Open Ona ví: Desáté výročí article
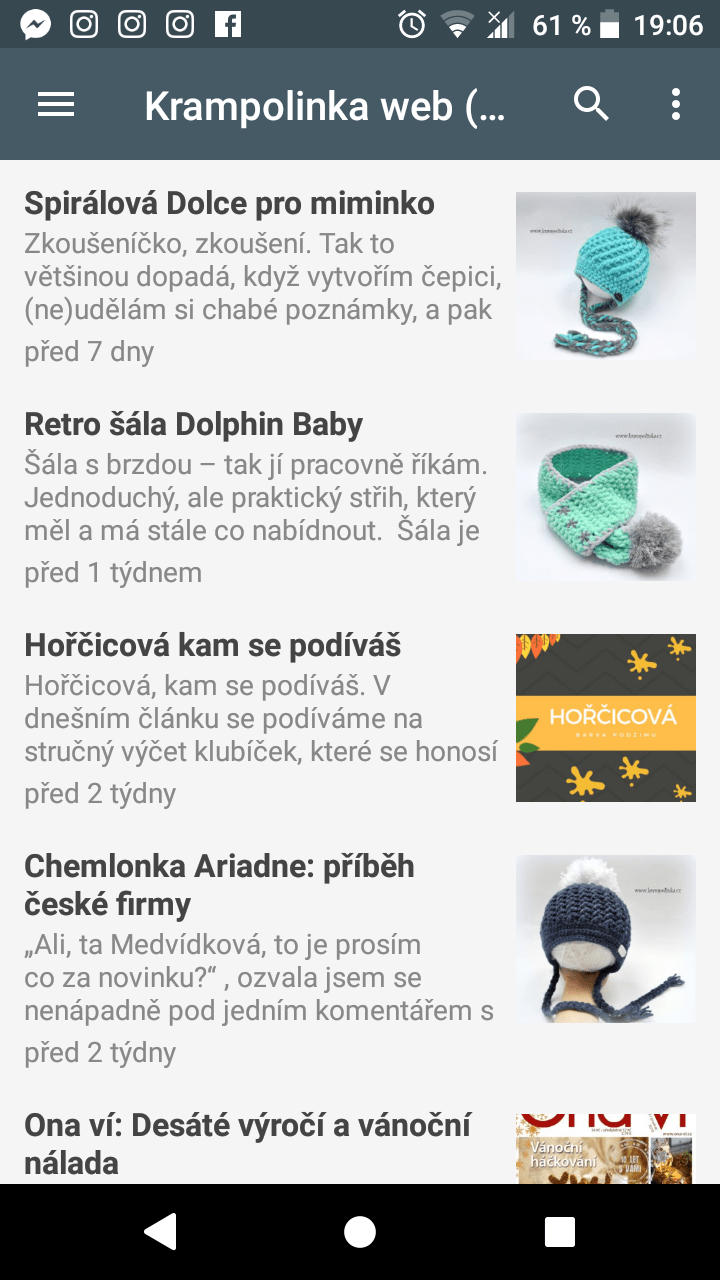This screenshot has height=1280, width=720. [x=360, y=1142]
